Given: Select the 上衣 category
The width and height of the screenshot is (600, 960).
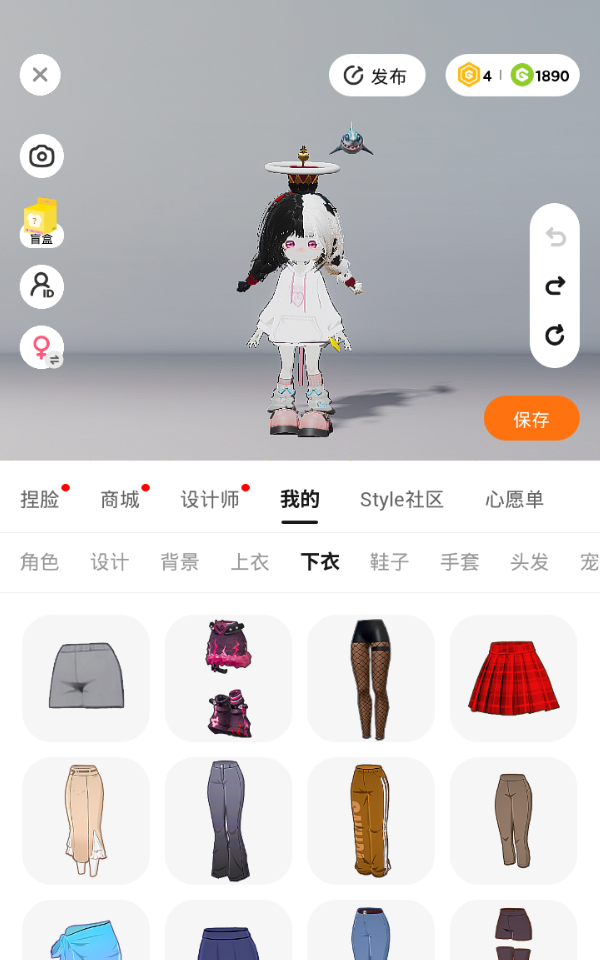Looking at the screenshot, I should tap(250, 561).
